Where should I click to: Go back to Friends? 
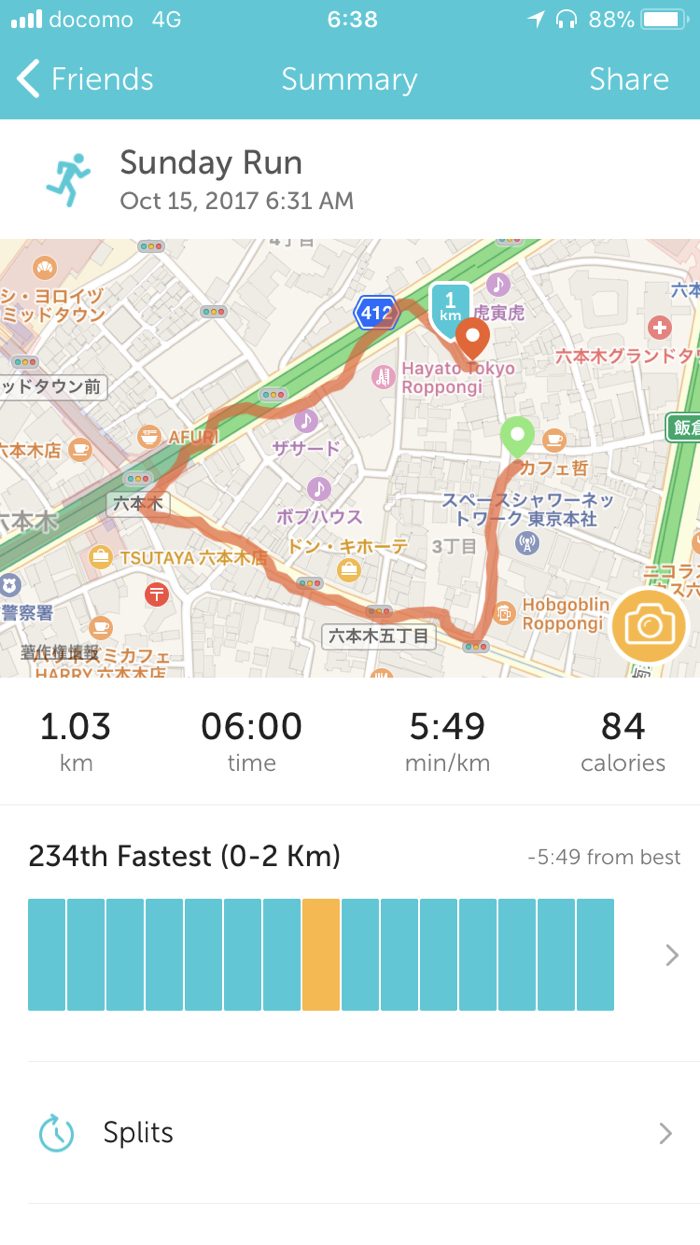pyautogui.click(x=85, y=79)
